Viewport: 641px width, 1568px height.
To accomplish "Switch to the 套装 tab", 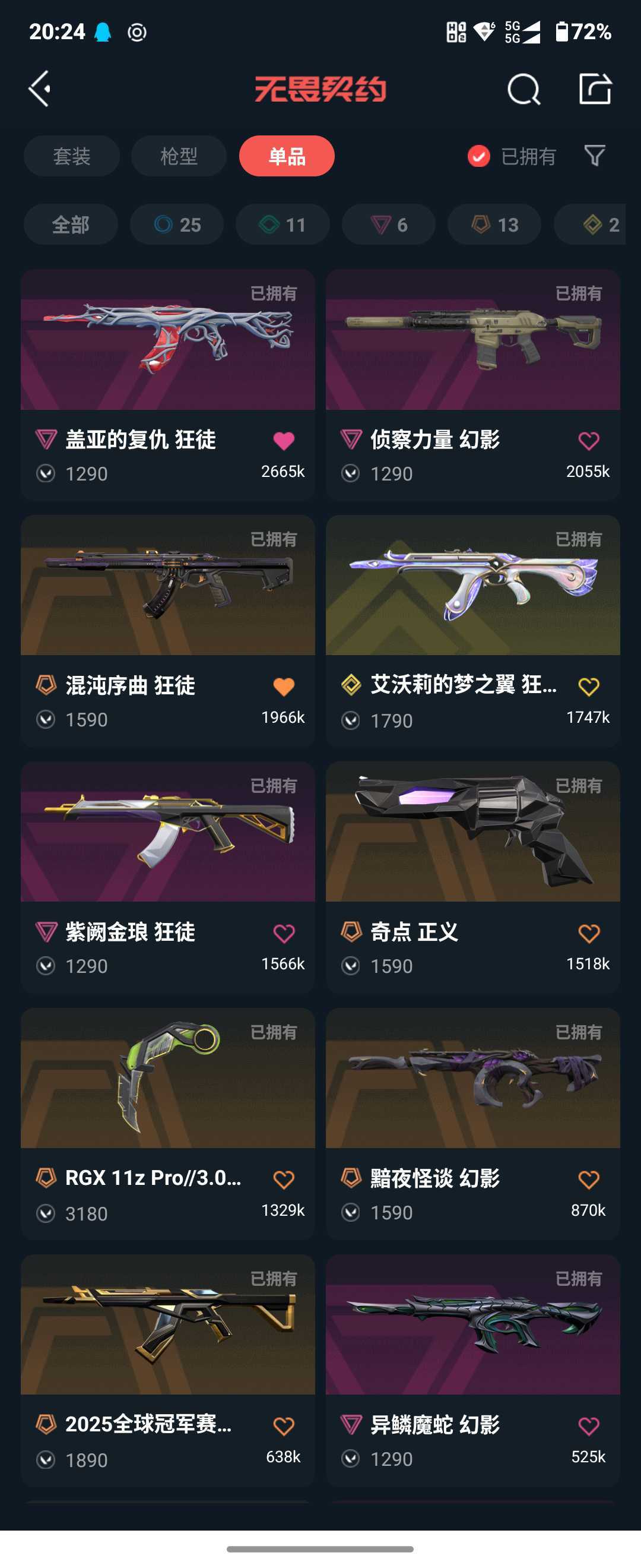I will [x=72, y=156].
